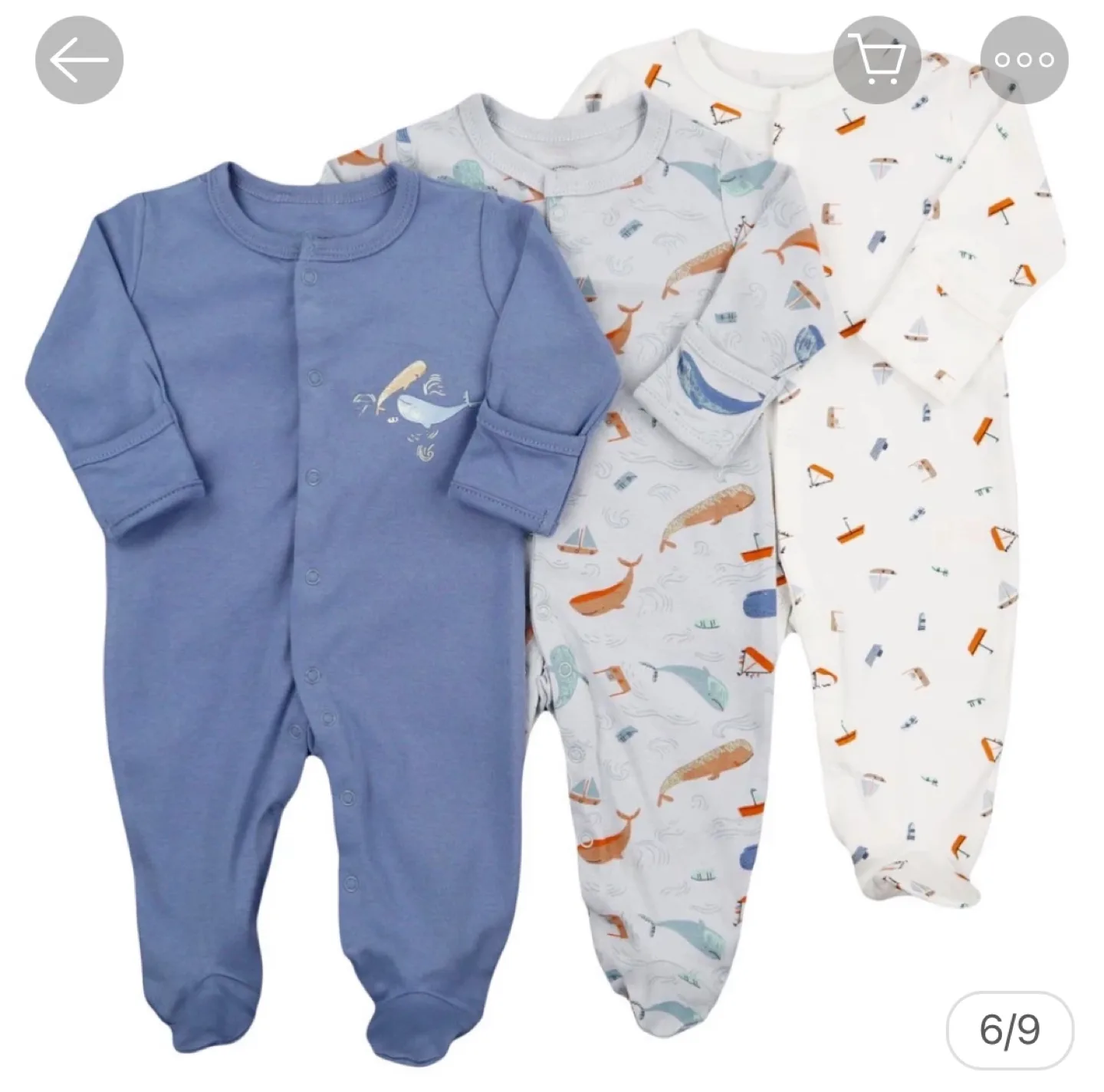Open the shopping cart
This screenshot has width=1104, height=1092.
[878, 59]
